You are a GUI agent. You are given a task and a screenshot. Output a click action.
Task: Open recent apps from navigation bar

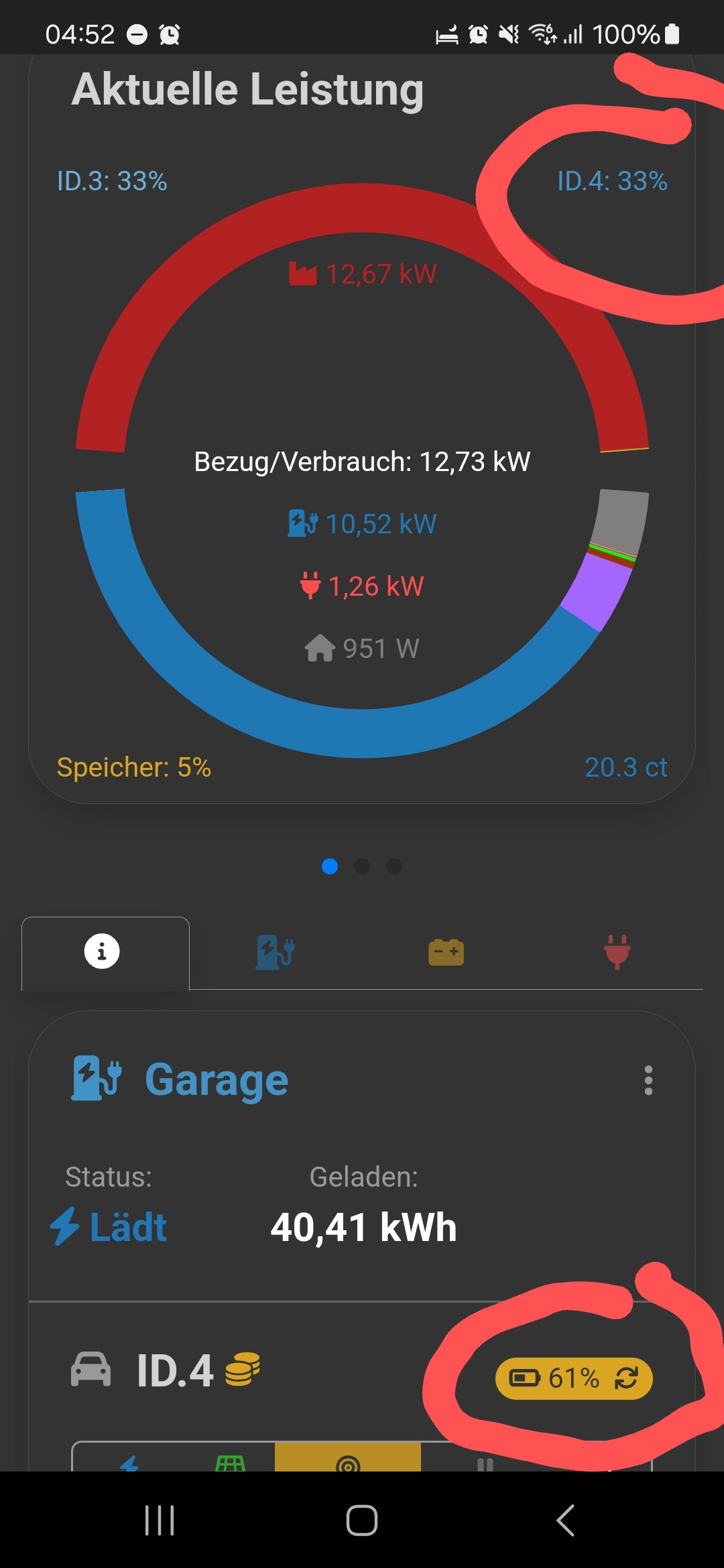(160, 1520)
